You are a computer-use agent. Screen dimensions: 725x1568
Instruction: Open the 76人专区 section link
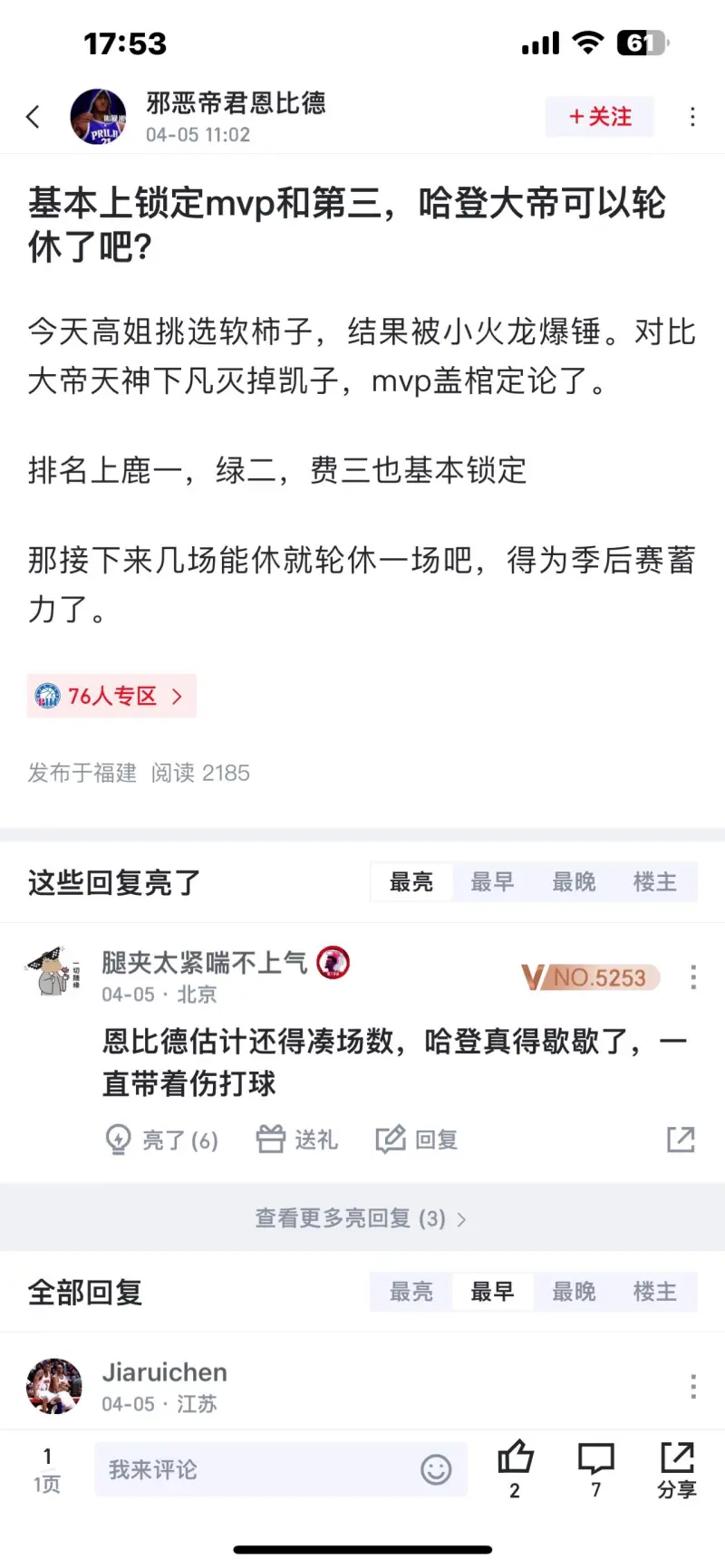coord(111,696)
